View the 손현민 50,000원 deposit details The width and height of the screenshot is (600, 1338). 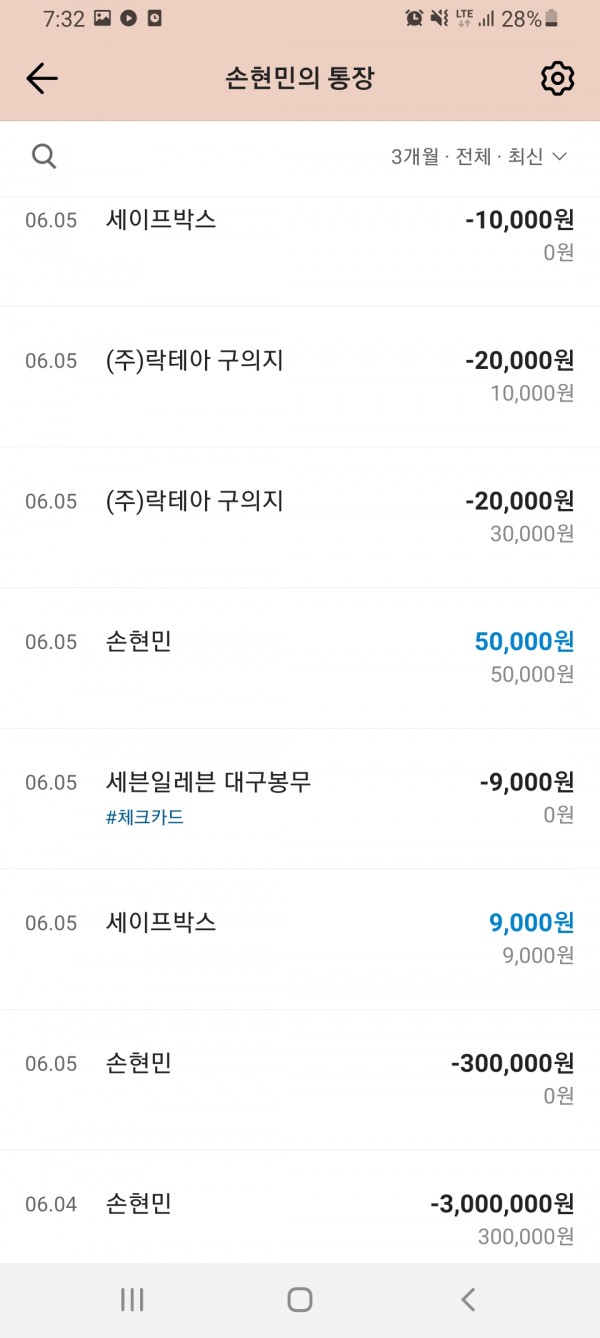coord(300,657)
